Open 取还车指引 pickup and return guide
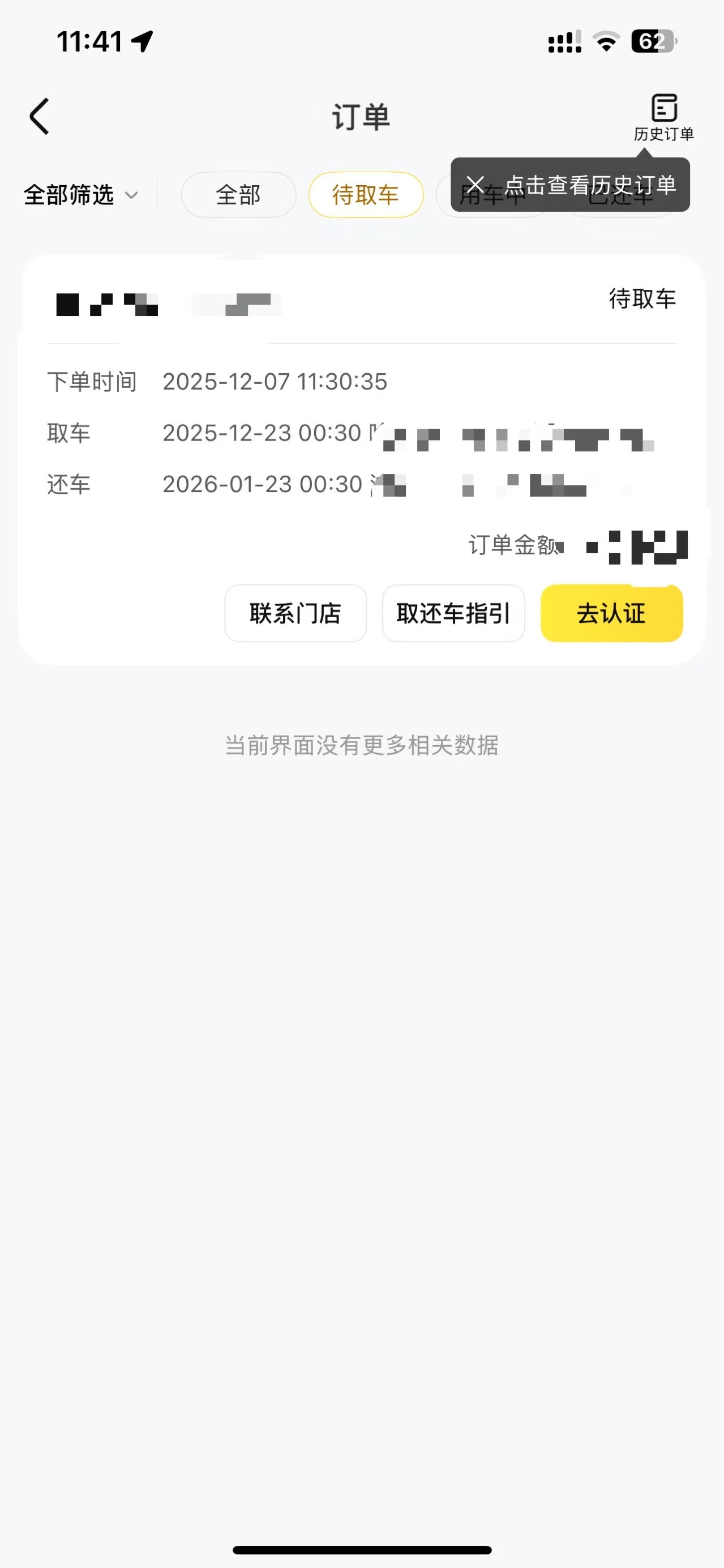The image size is (724, 1568). 453,613
